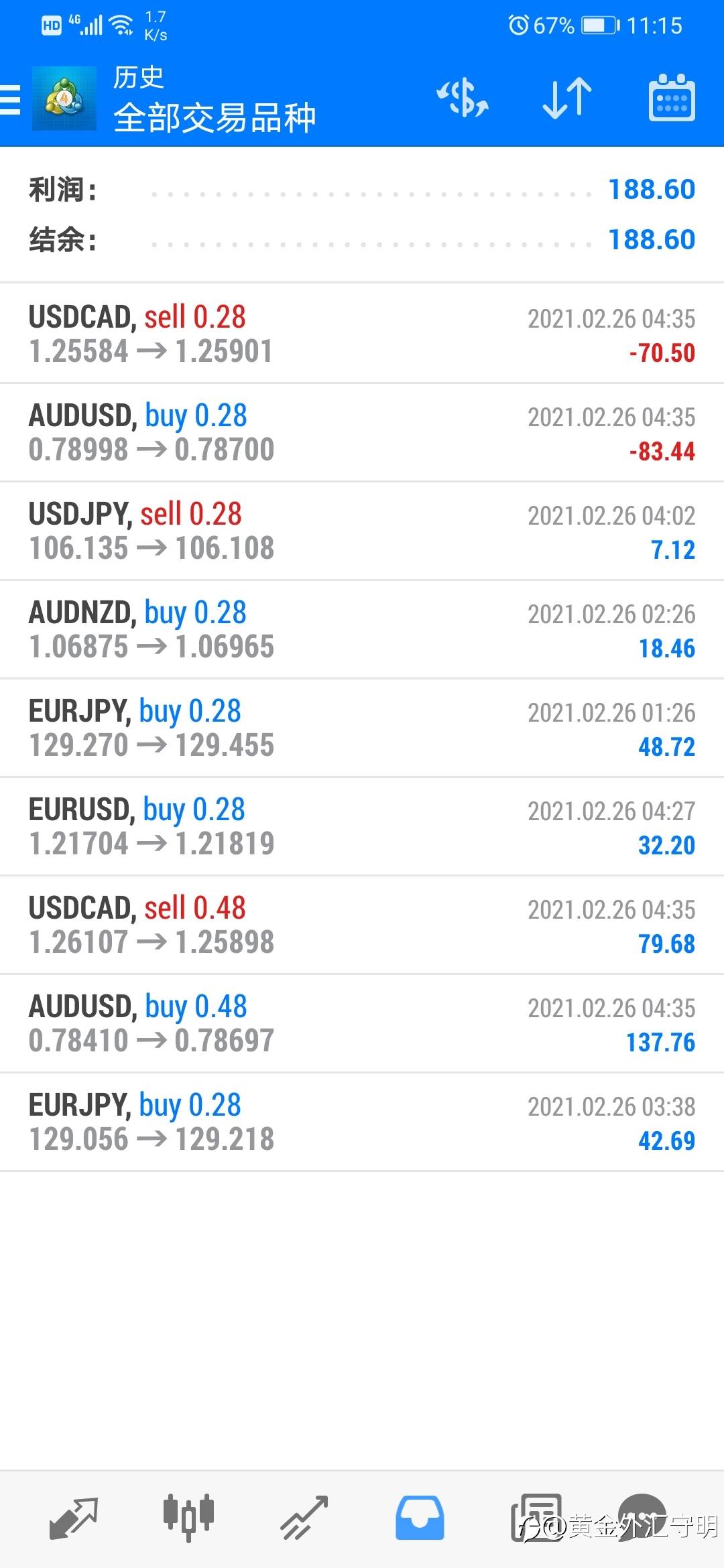Switch to the Trade tab

(304, 1518)
